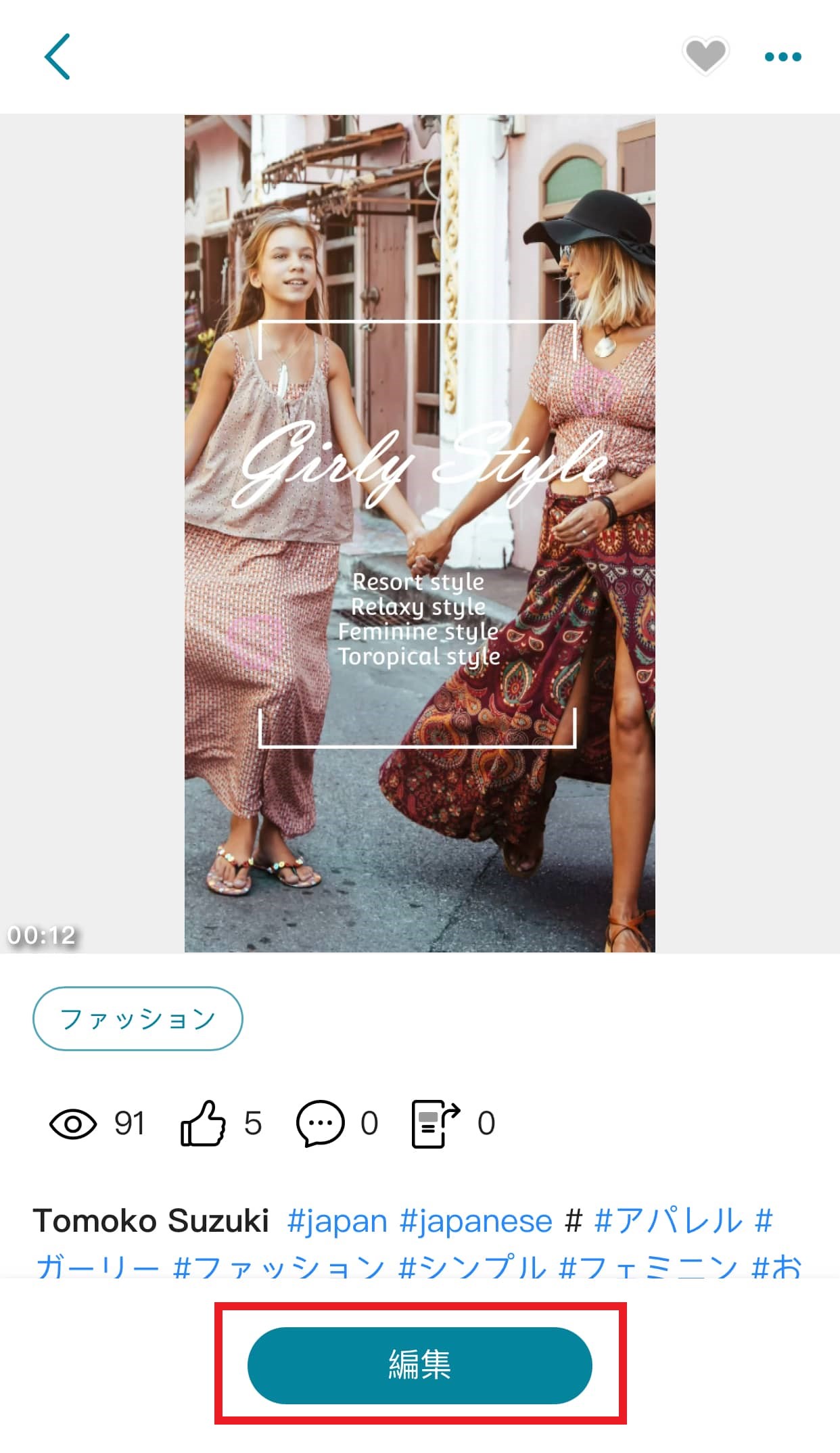This screenshot has height=1453, width=840.
Task: Open the comments bubble
Action: 320,1124
